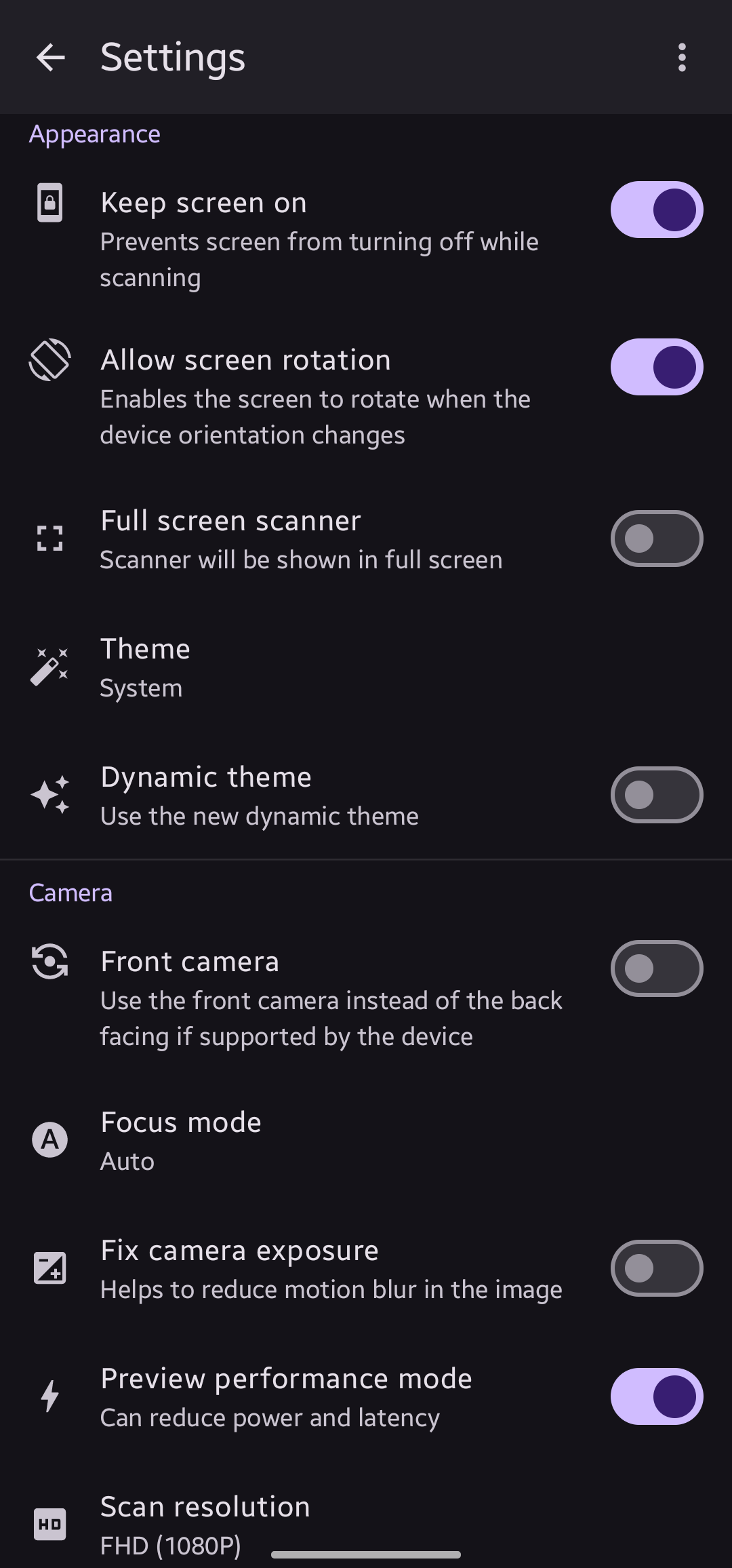
Task: Toggle Fix camera exposure on
Action: (x=656, y=1268)
